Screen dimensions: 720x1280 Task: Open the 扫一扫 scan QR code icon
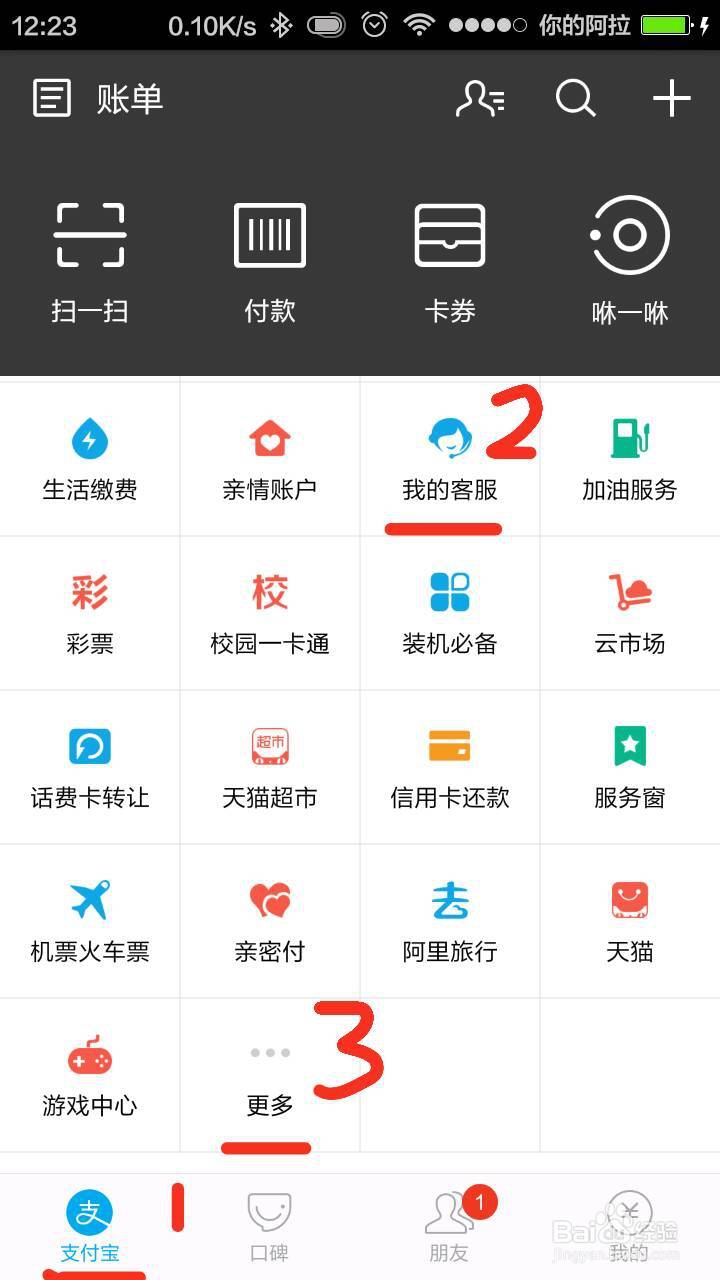coord(90,250)
